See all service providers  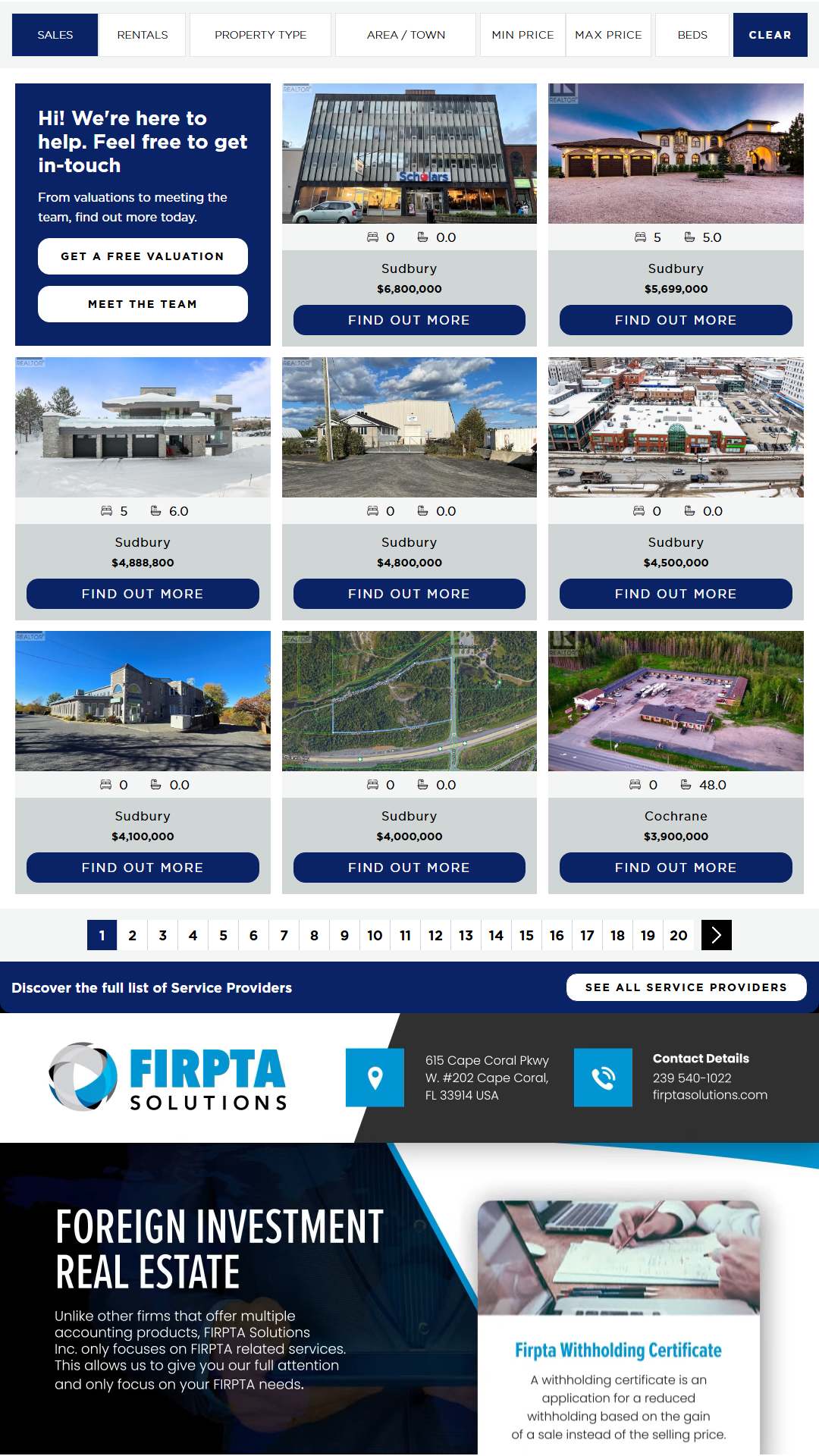coord(686,987)
